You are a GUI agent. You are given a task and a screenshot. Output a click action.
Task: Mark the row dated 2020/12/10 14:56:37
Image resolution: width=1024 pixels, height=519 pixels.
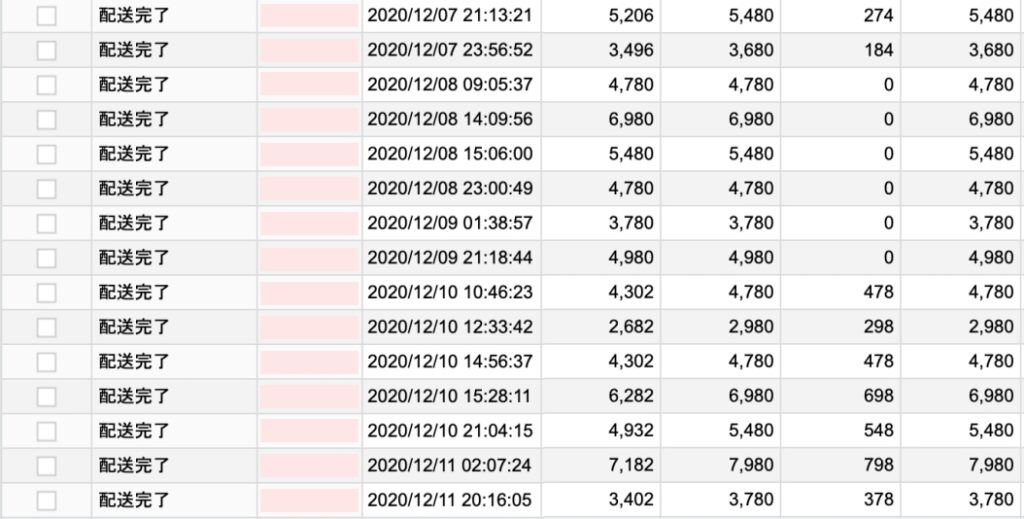(x=46, y=362)
